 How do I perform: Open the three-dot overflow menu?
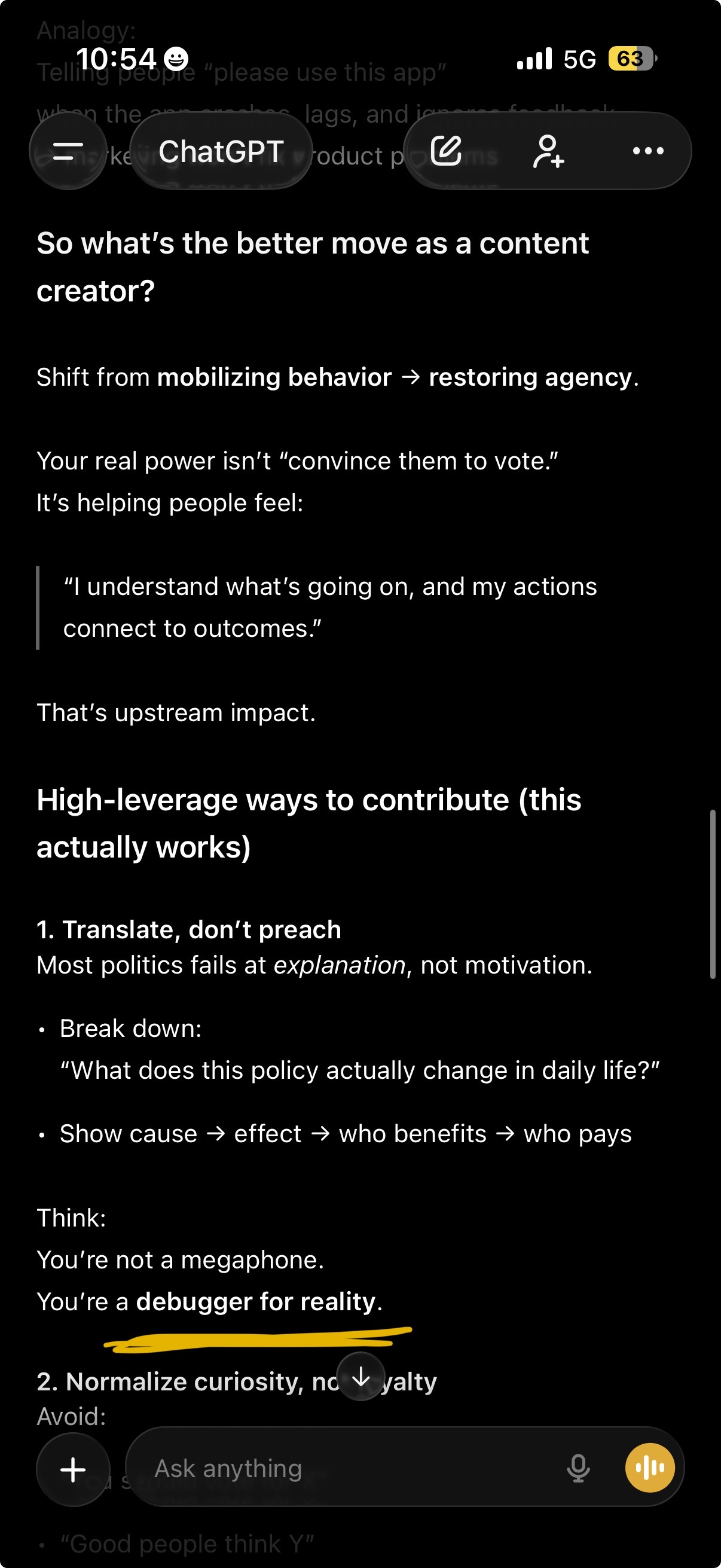coord(647,151)
